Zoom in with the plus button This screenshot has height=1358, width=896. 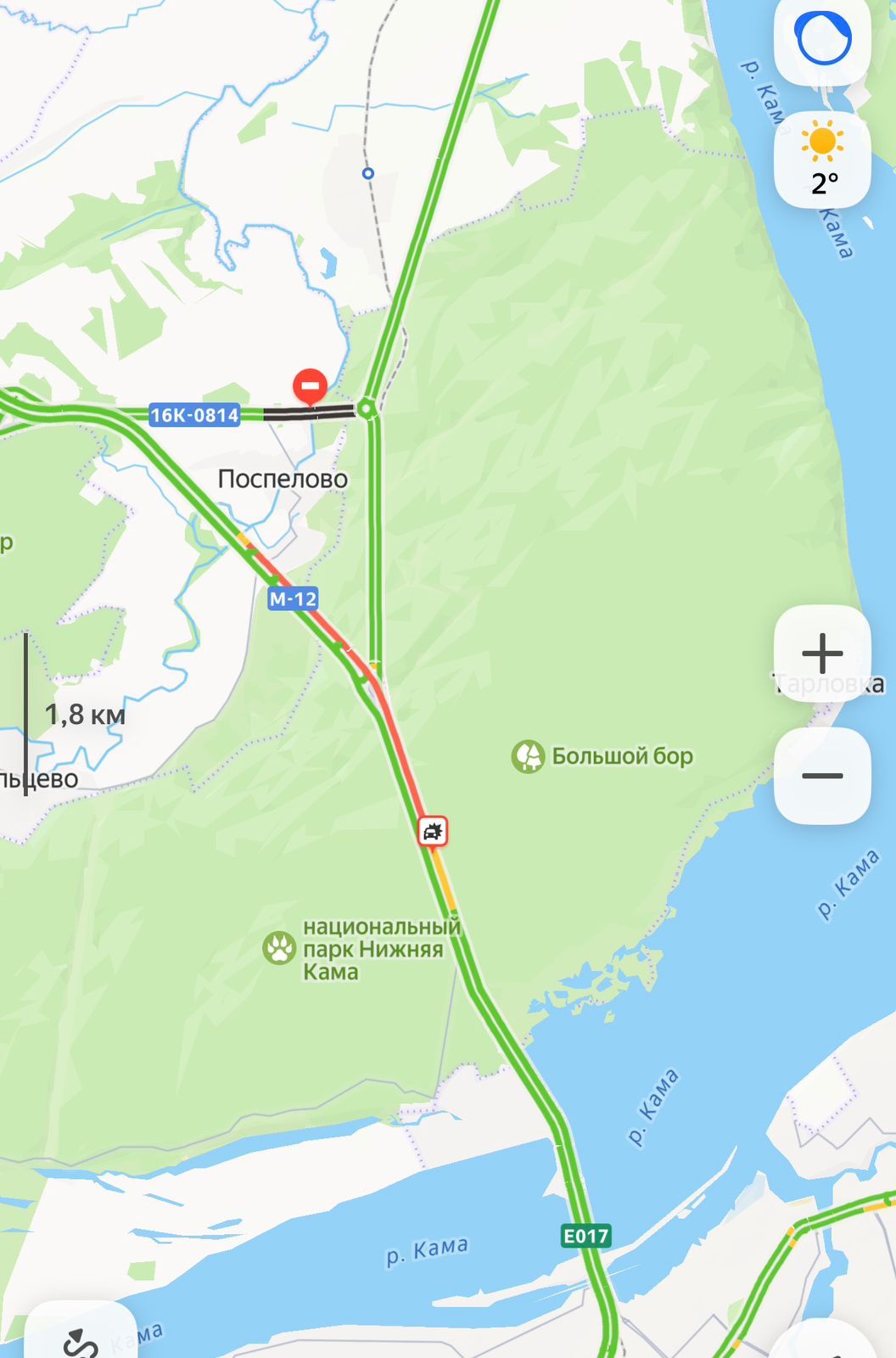822,654
